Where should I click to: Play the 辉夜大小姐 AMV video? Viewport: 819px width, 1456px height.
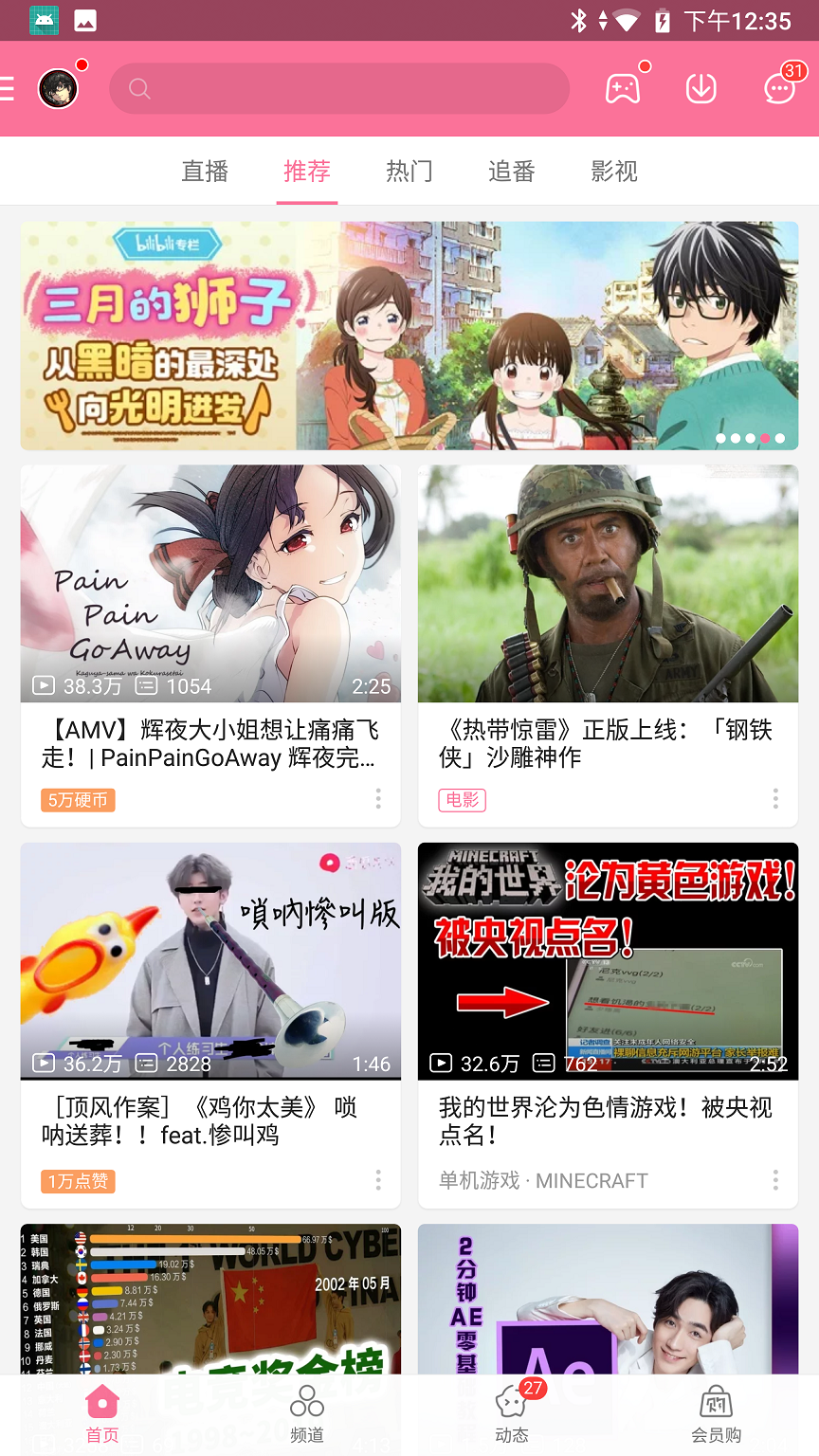pyautogui.click(x=210, y=583)
